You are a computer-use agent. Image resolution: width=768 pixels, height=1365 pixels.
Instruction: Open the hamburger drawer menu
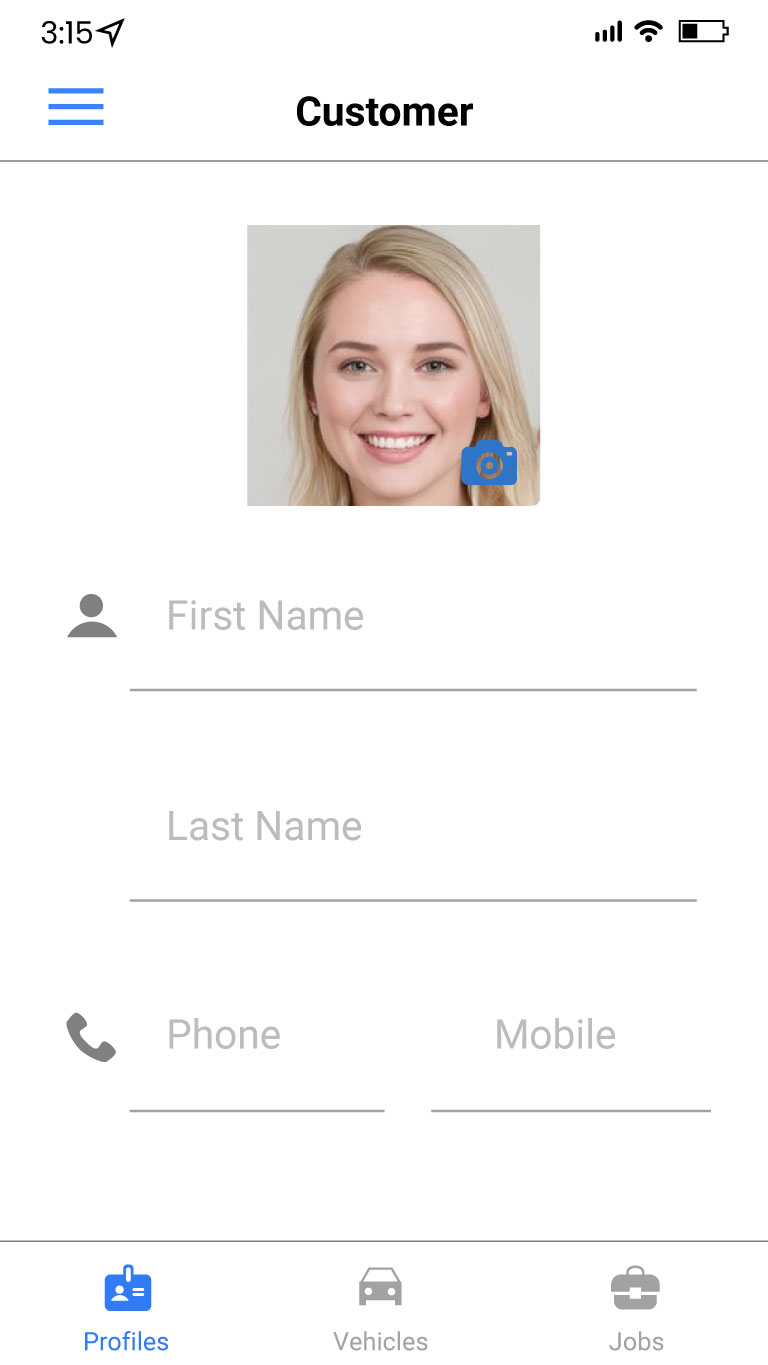(x=76, y=107)
